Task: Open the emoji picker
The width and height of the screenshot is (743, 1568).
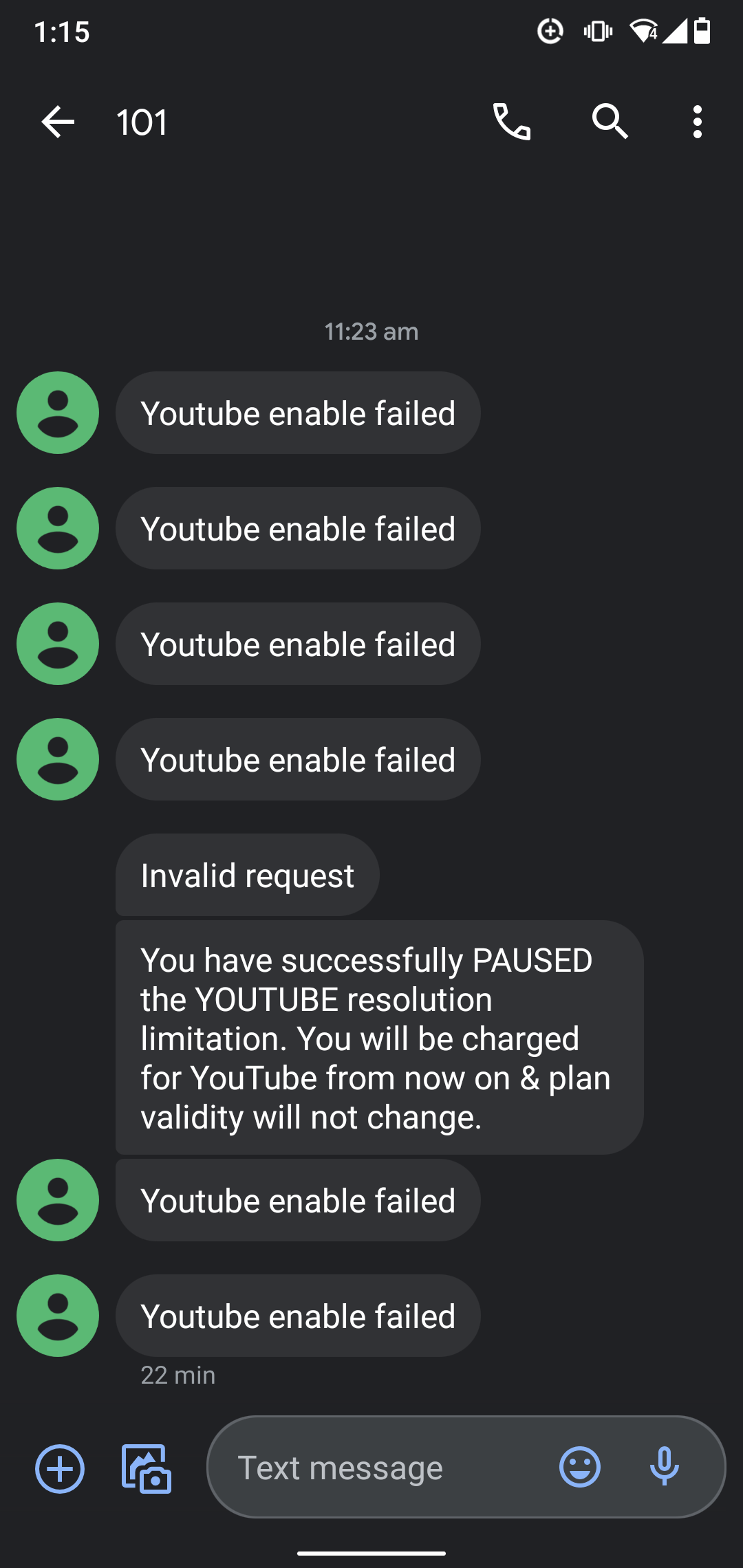Action: pos(580,1468)
